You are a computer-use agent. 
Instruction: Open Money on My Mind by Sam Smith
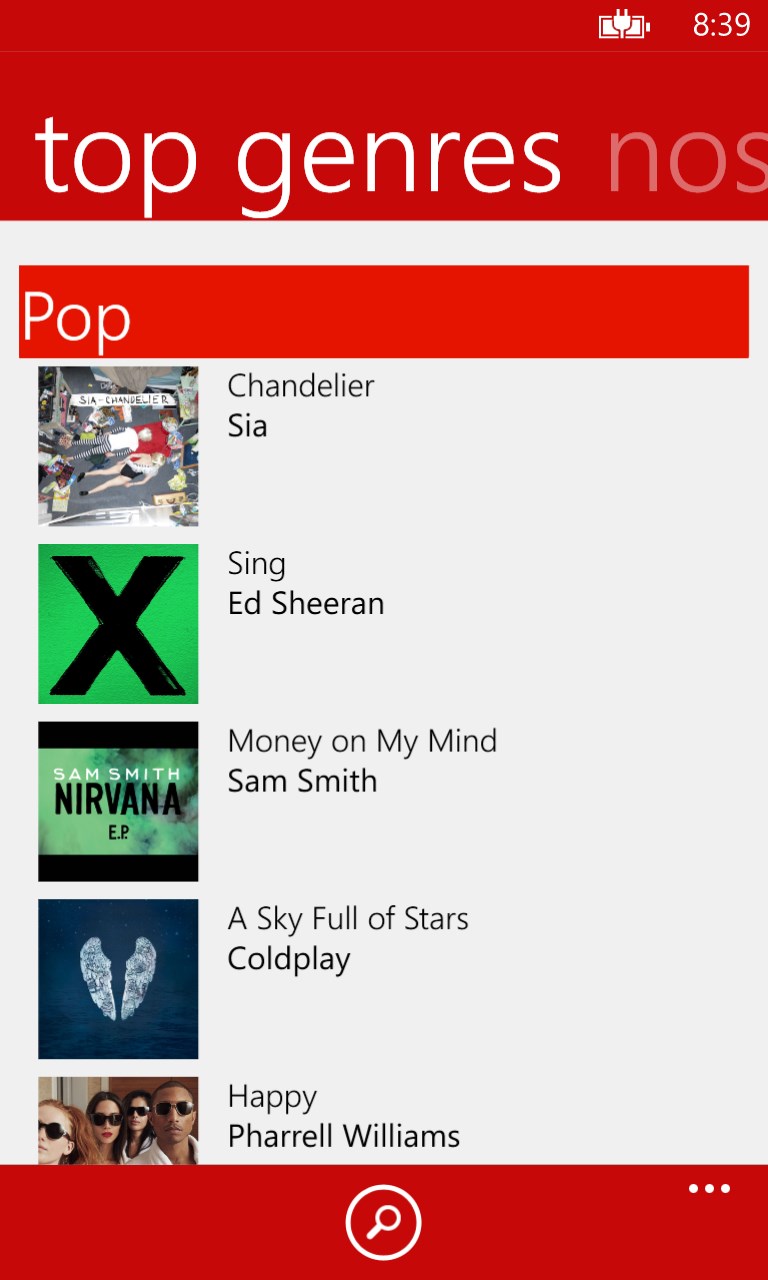(384, 802)
